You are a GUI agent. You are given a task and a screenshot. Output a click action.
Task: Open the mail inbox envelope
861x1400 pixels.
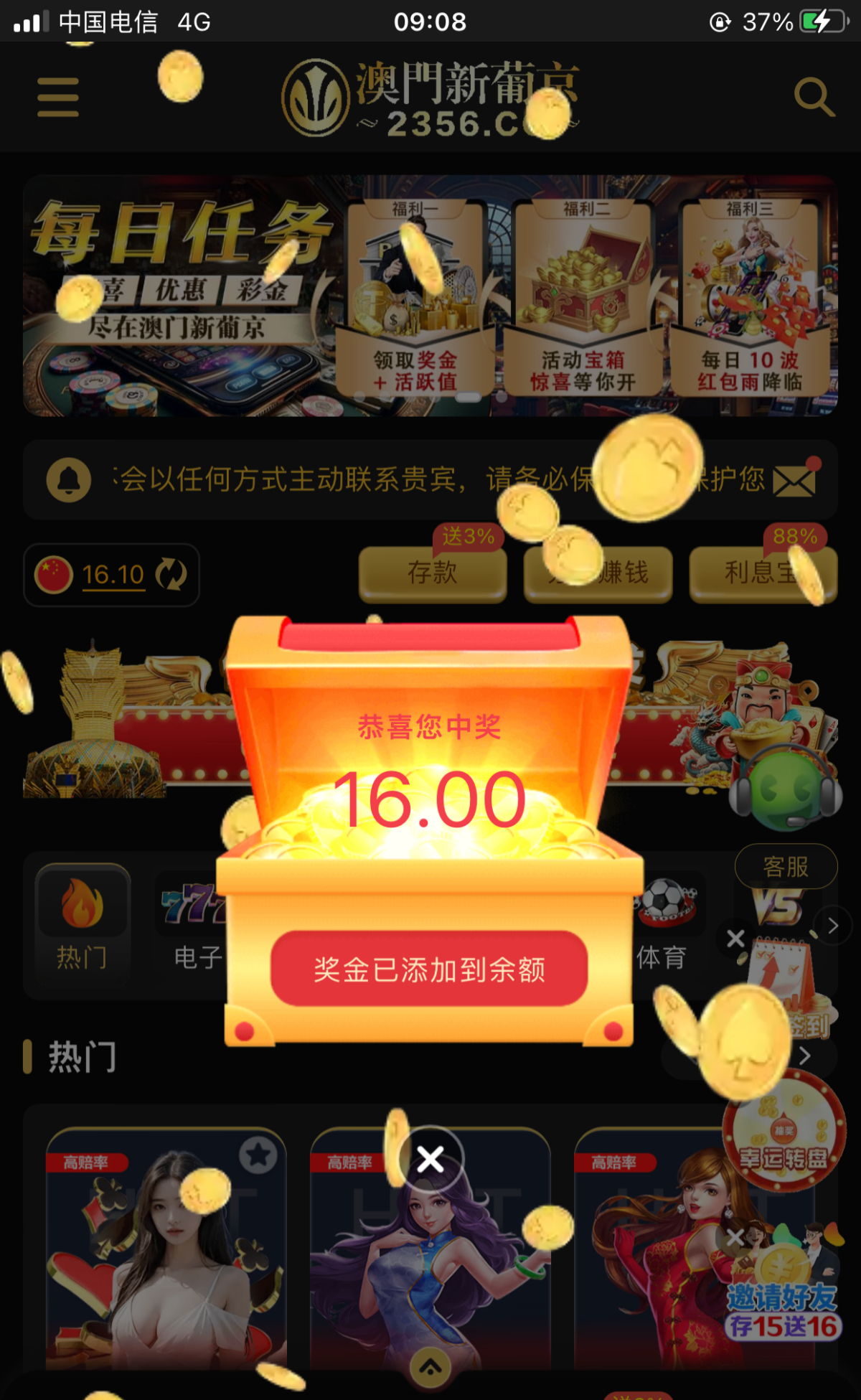click(x=794, y=480)
